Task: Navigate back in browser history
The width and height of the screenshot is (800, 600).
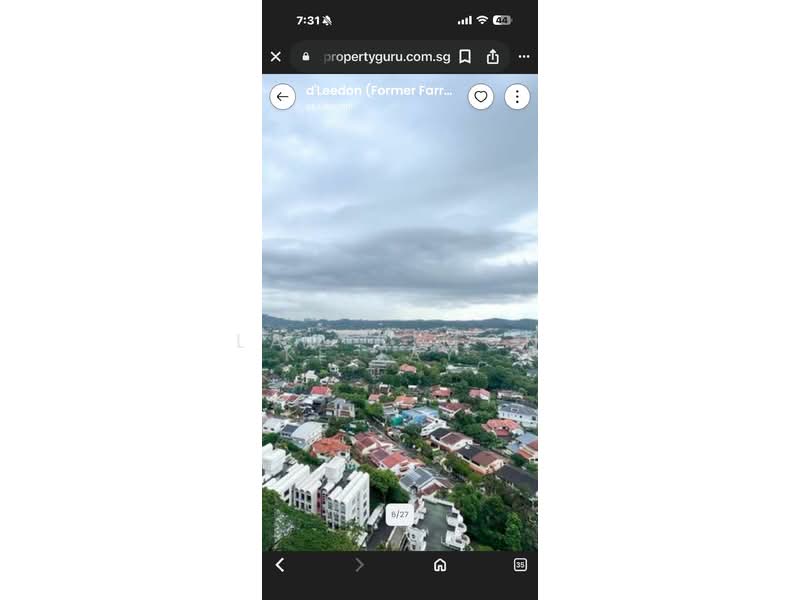Action: (280, 565)
